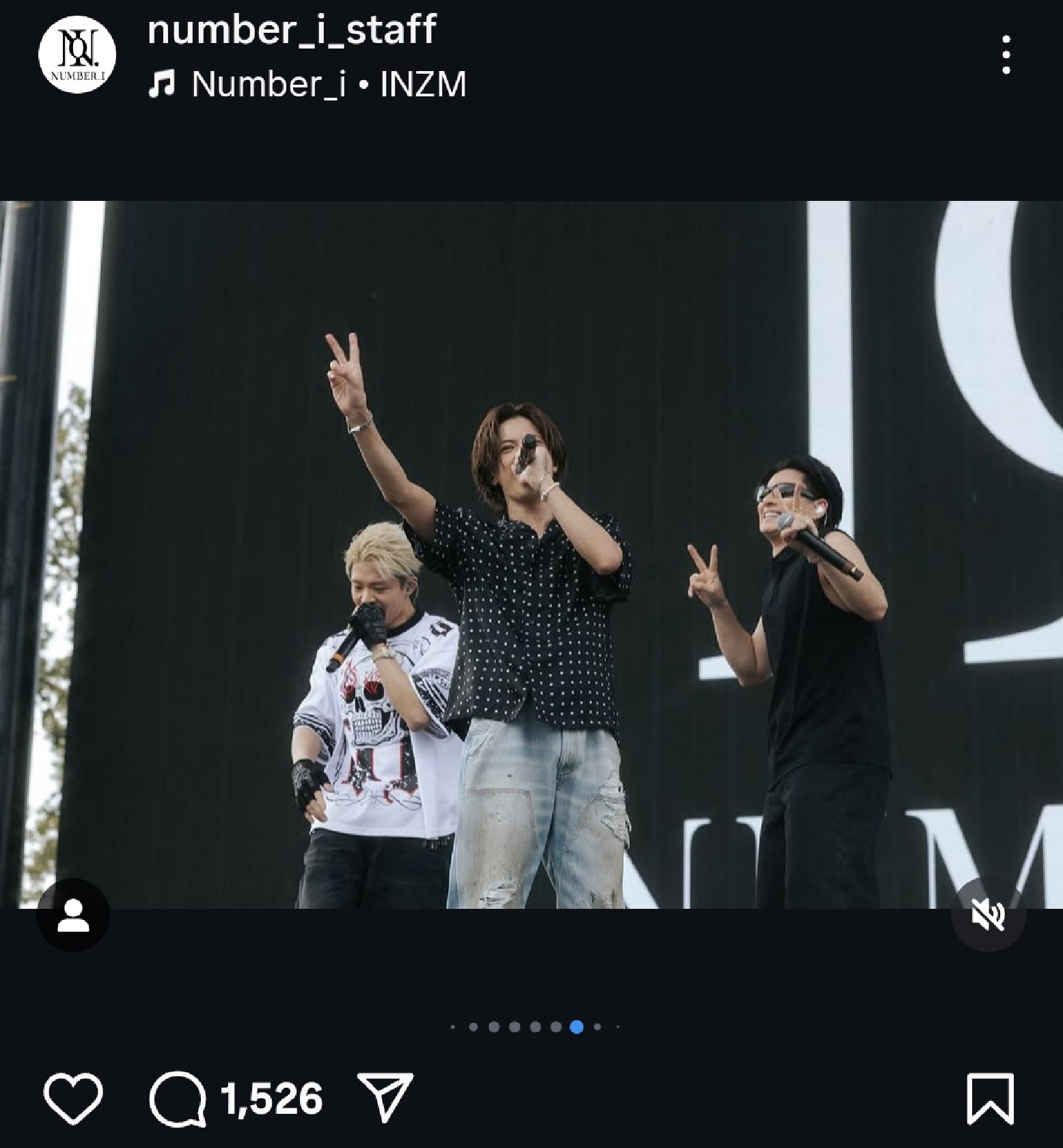The height and width of the screenshot is (1148, 1063).
Task: Bookmark this post
Action: coord(990,1099)
